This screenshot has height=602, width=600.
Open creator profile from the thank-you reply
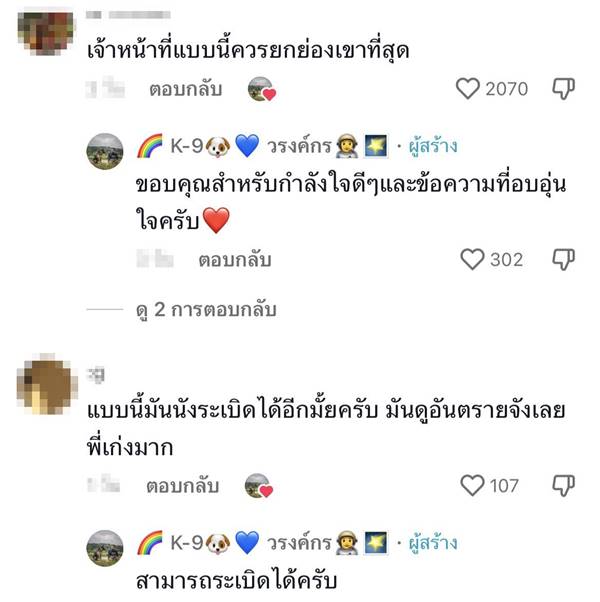click(x=105, y=151)
